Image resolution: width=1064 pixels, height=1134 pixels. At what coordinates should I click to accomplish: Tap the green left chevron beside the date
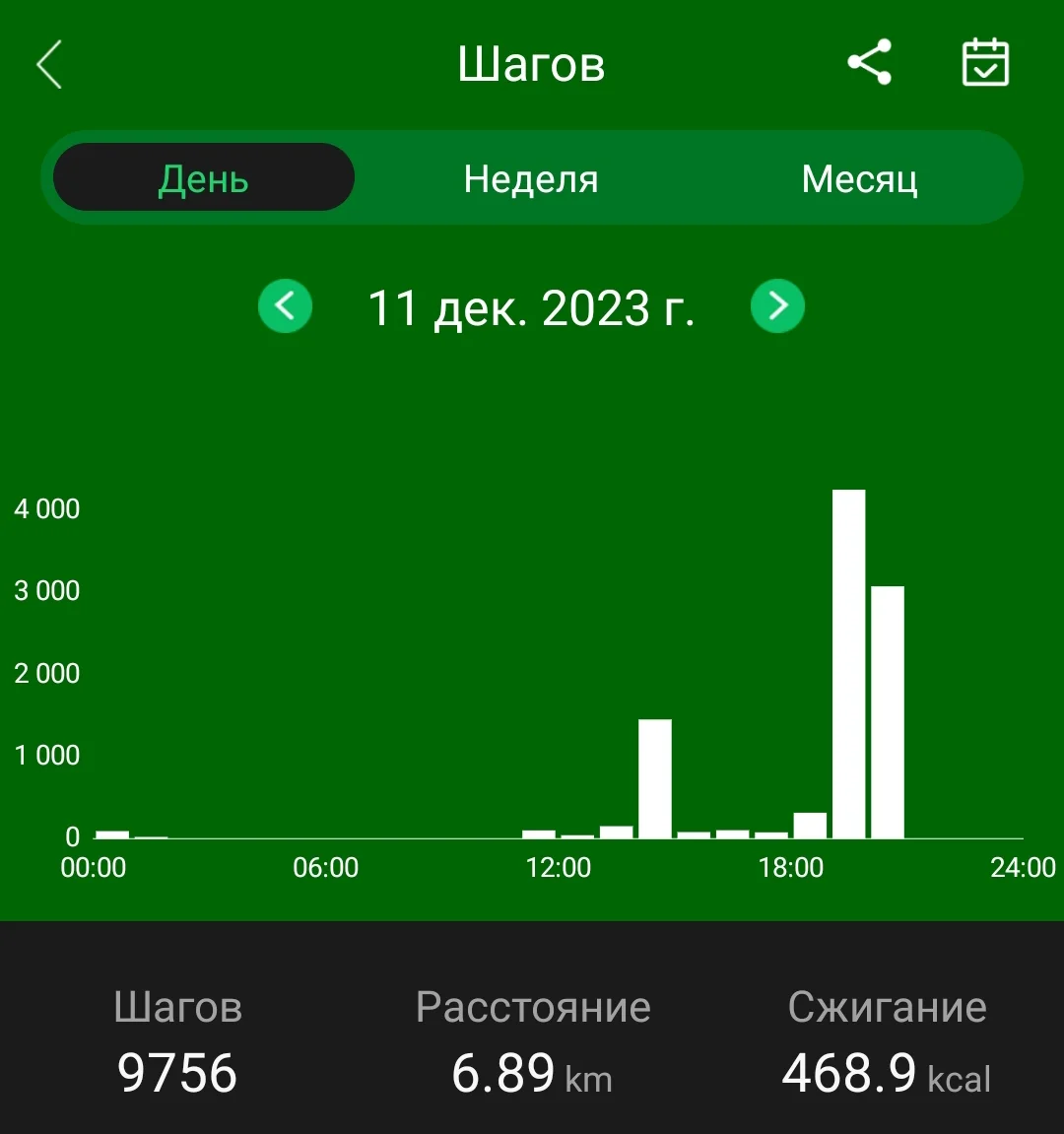tap(285, 306)
